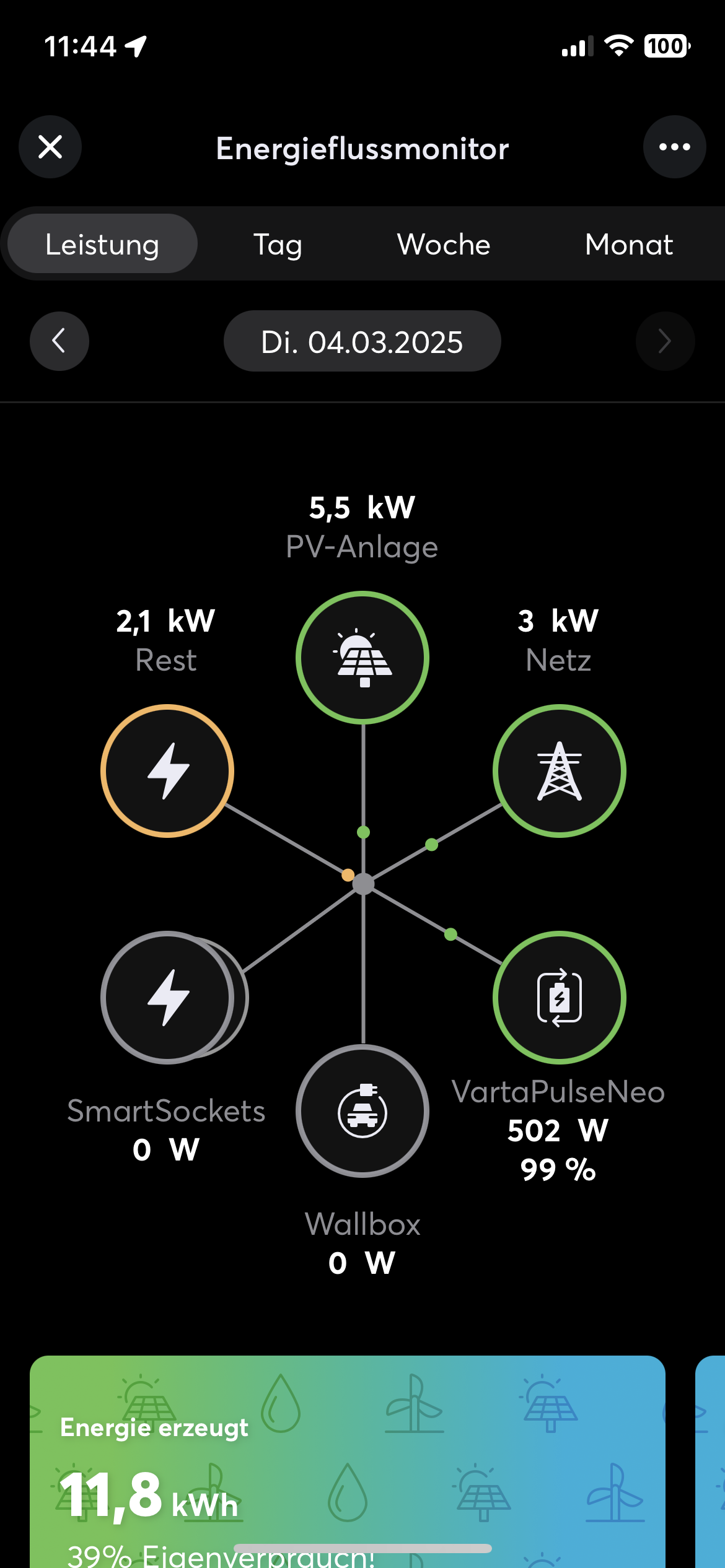Switch to the Tag view
725x1568 pixels.
pyautogui.click(x=278, y=244)
